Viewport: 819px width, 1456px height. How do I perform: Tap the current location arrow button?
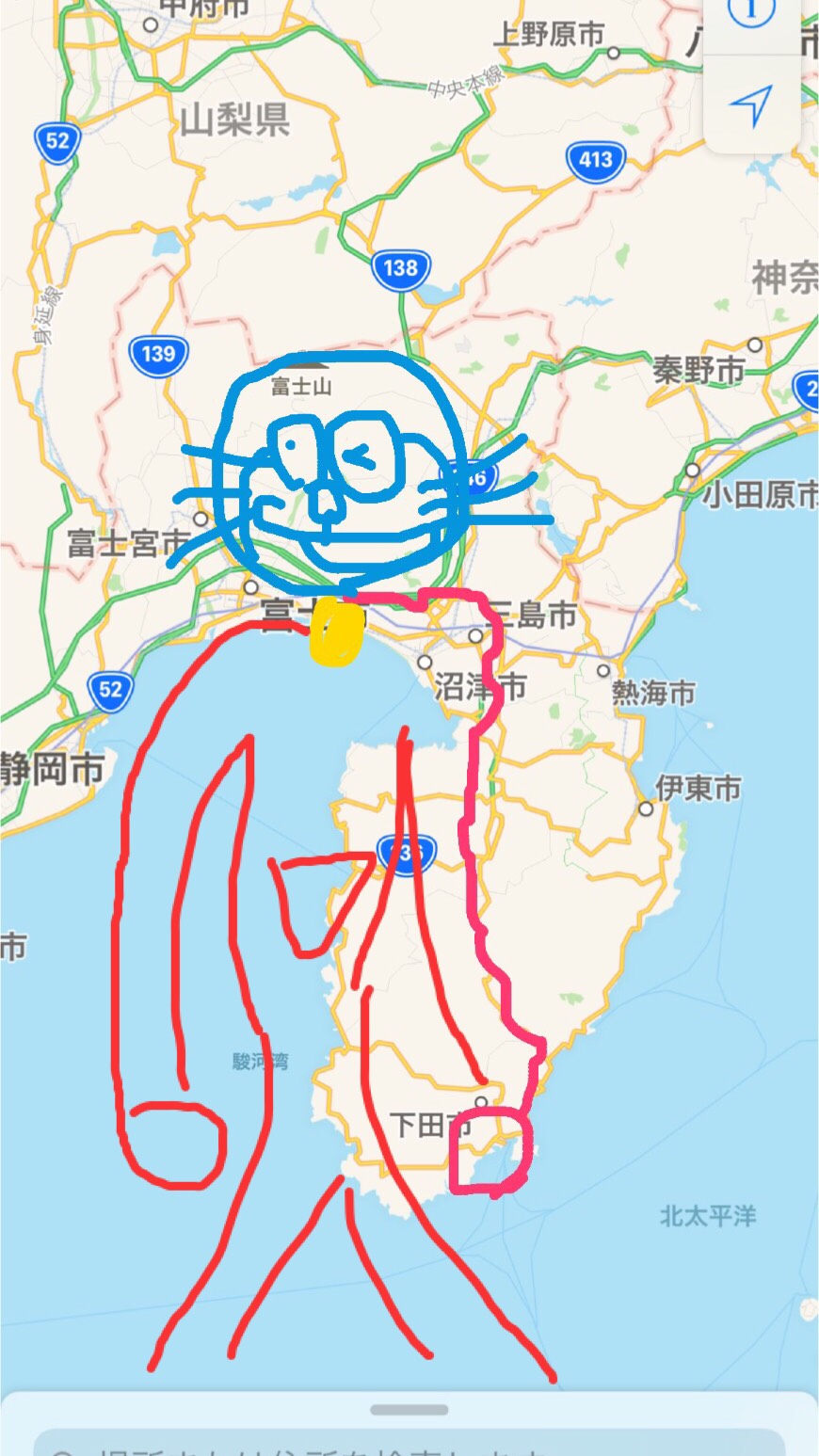tap(750, 105)
